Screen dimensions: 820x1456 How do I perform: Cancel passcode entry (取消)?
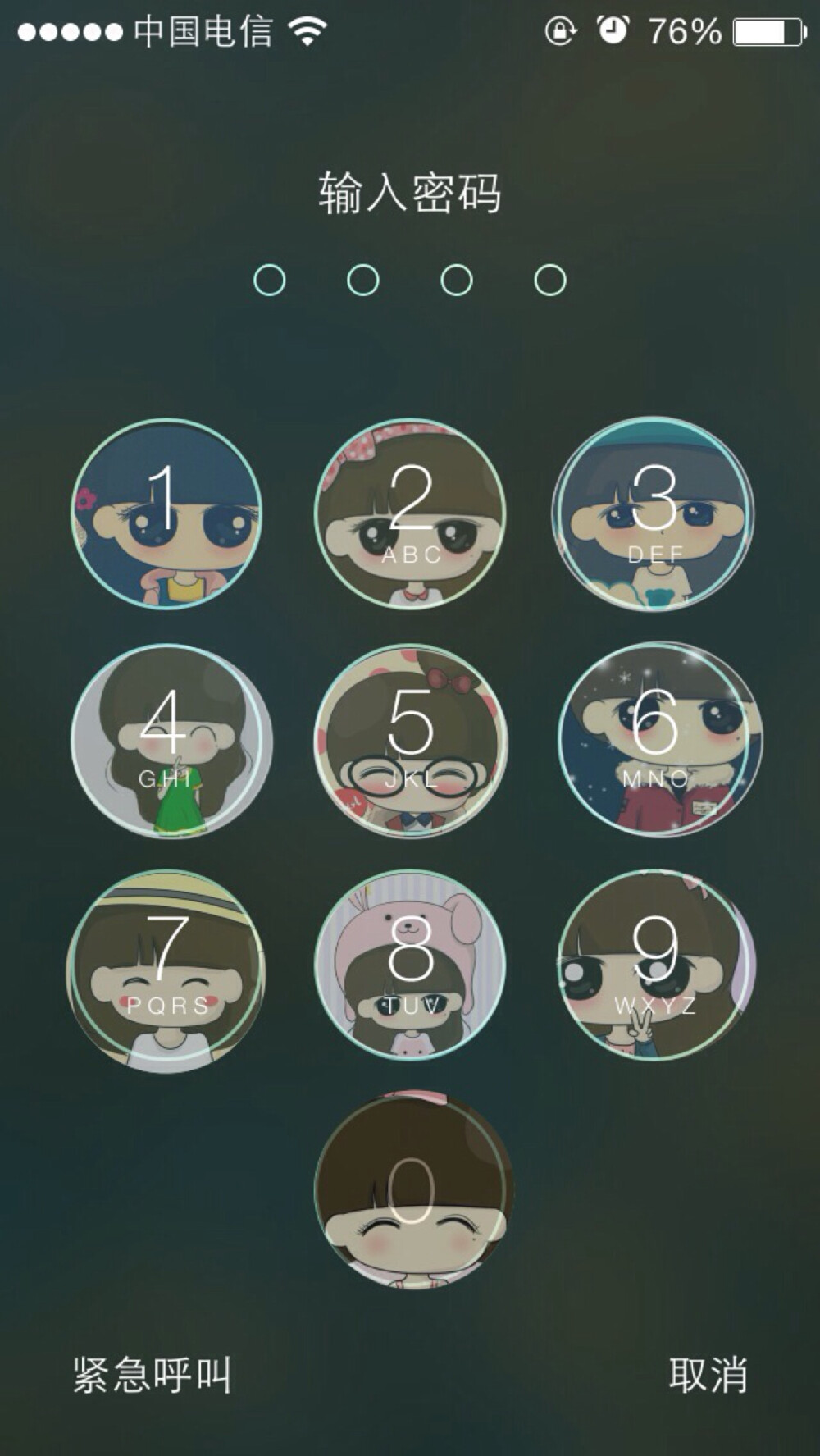pyautogui.click(x=708, y=1375)
